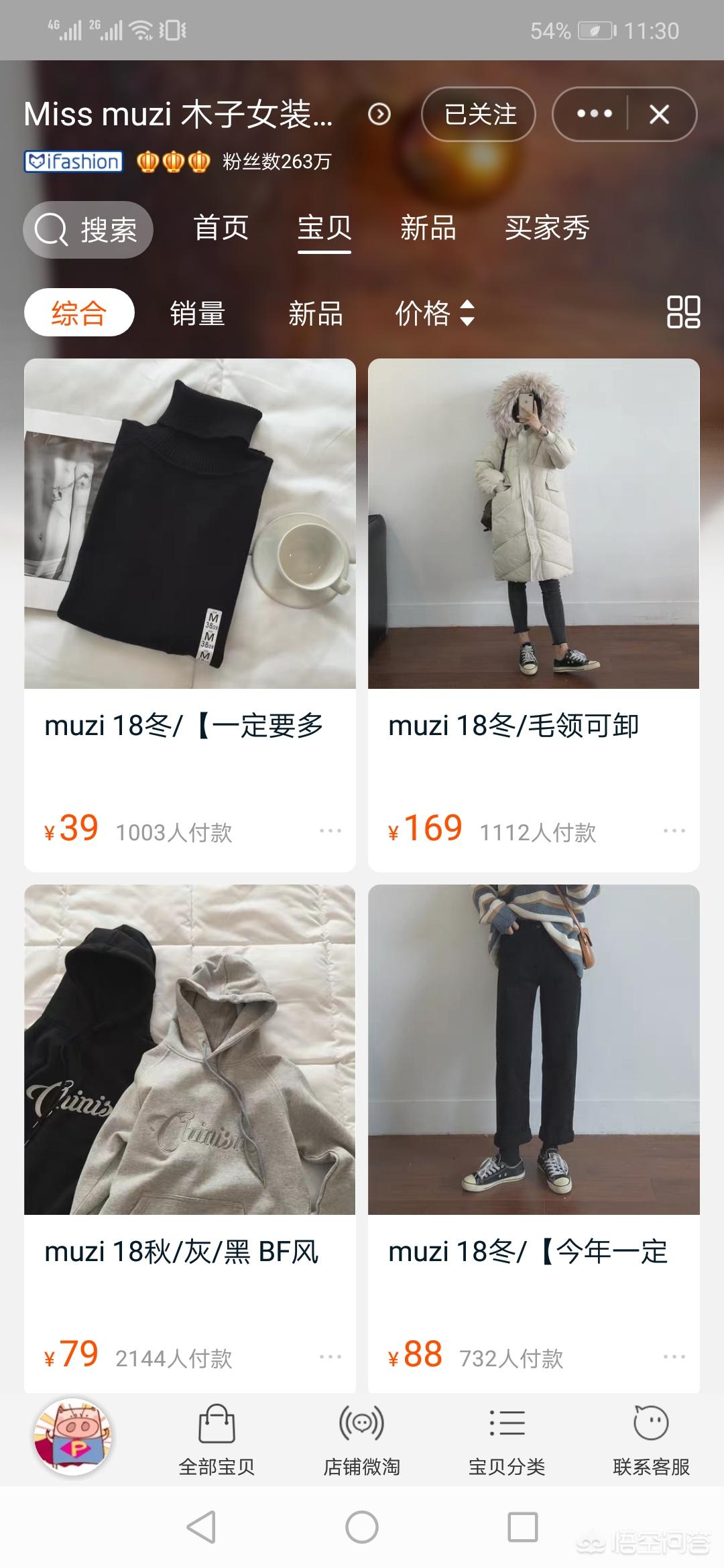The width and height of the screenshot is (724, 1568).
Task: Switch to the 买家秀 tab
Action: coord(547,228)
